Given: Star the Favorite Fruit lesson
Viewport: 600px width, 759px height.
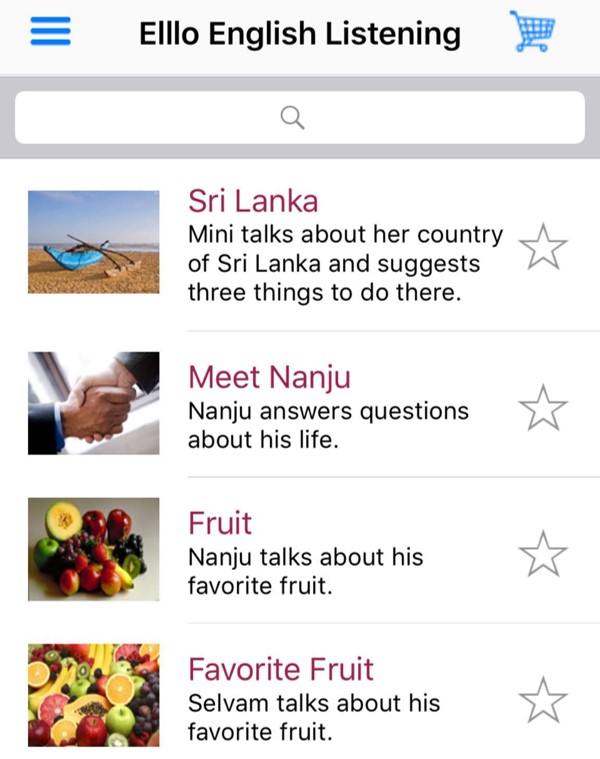Looking at the screenshot, I should point(543,699).
